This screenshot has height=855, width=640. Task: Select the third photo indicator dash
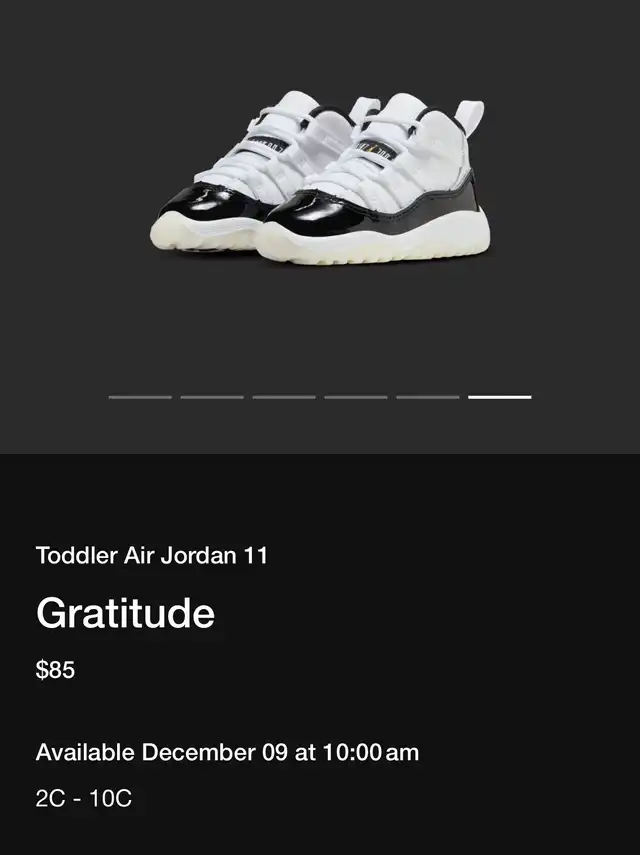click(x=284, y=397)
